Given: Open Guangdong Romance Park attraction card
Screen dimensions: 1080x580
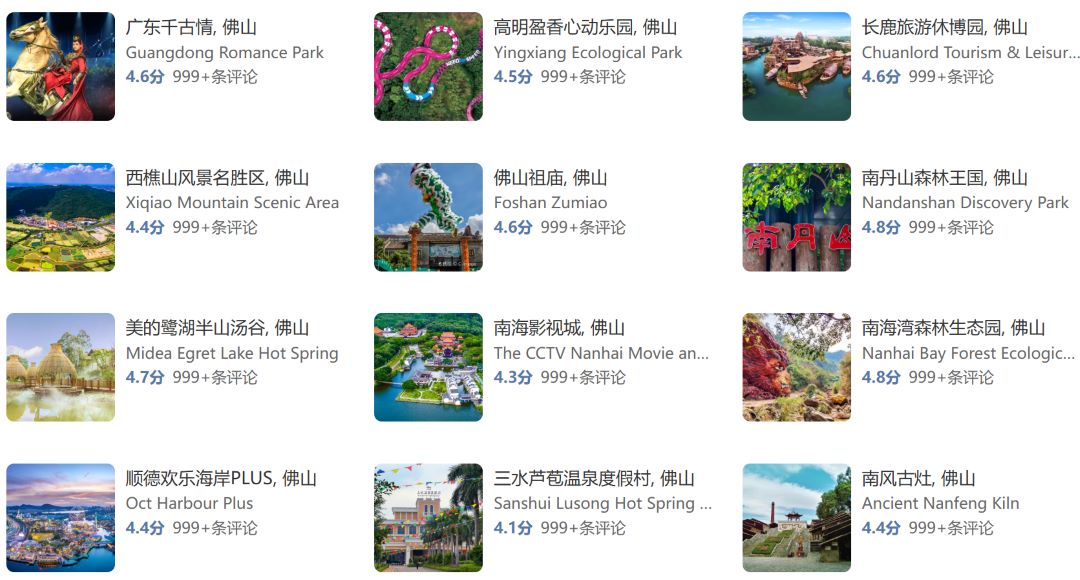Looking at the screenshot, I should point(224,52).
